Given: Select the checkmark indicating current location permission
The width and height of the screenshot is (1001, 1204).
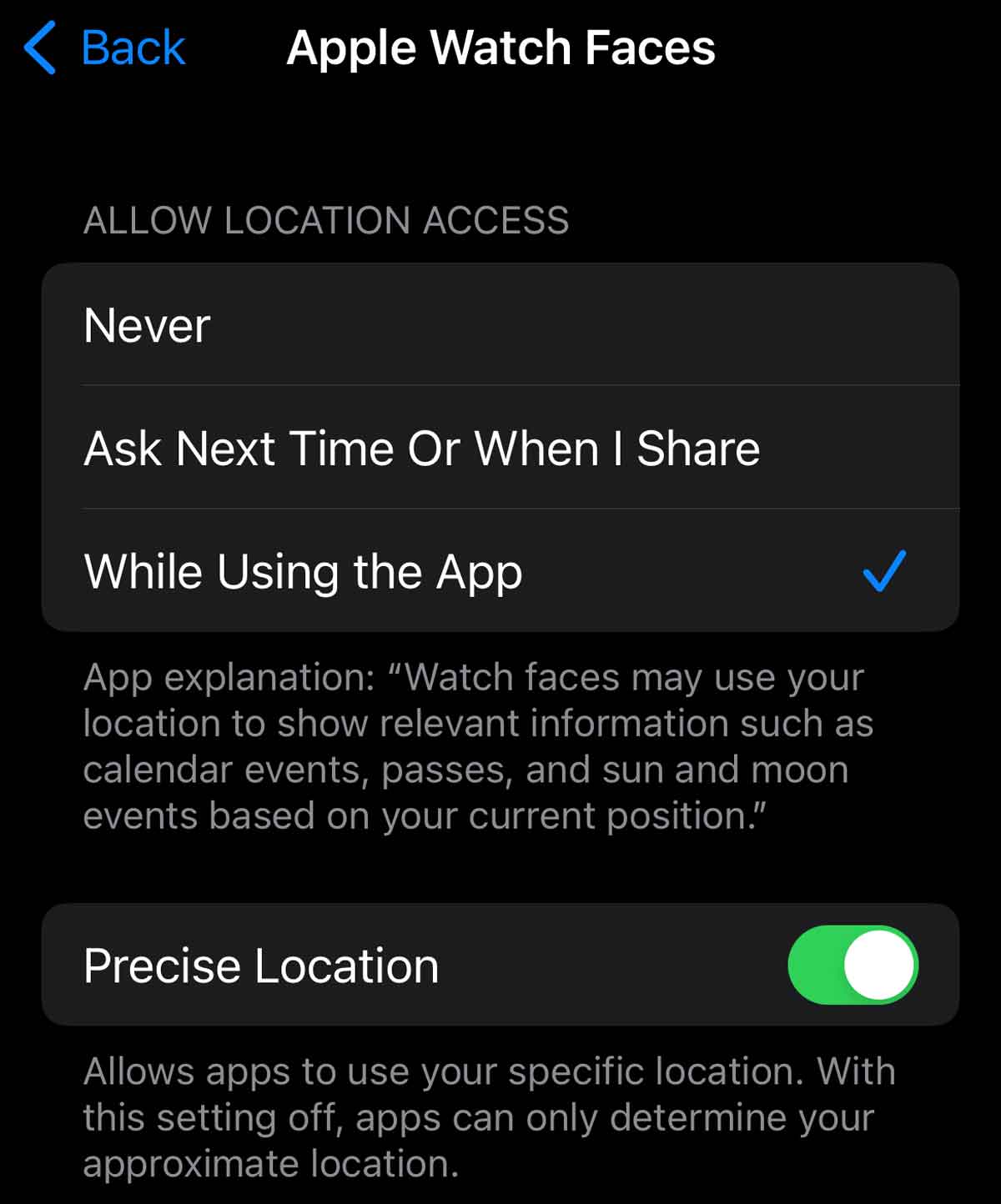Looking at the screenshot, I should pyautogui.click(x=884, y=571).
